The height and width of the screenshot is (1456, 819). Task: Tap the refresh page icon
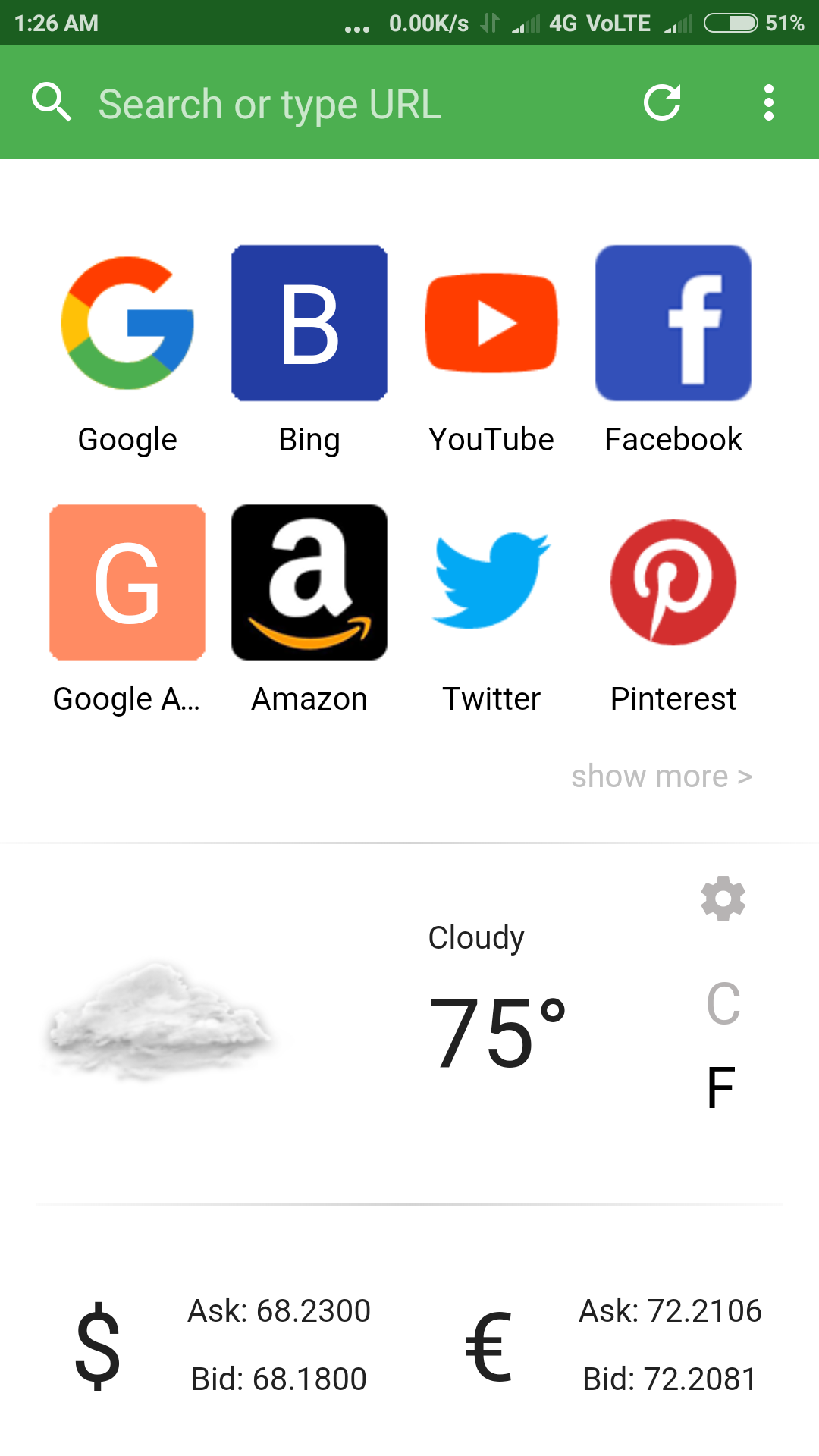click(662, 103)
